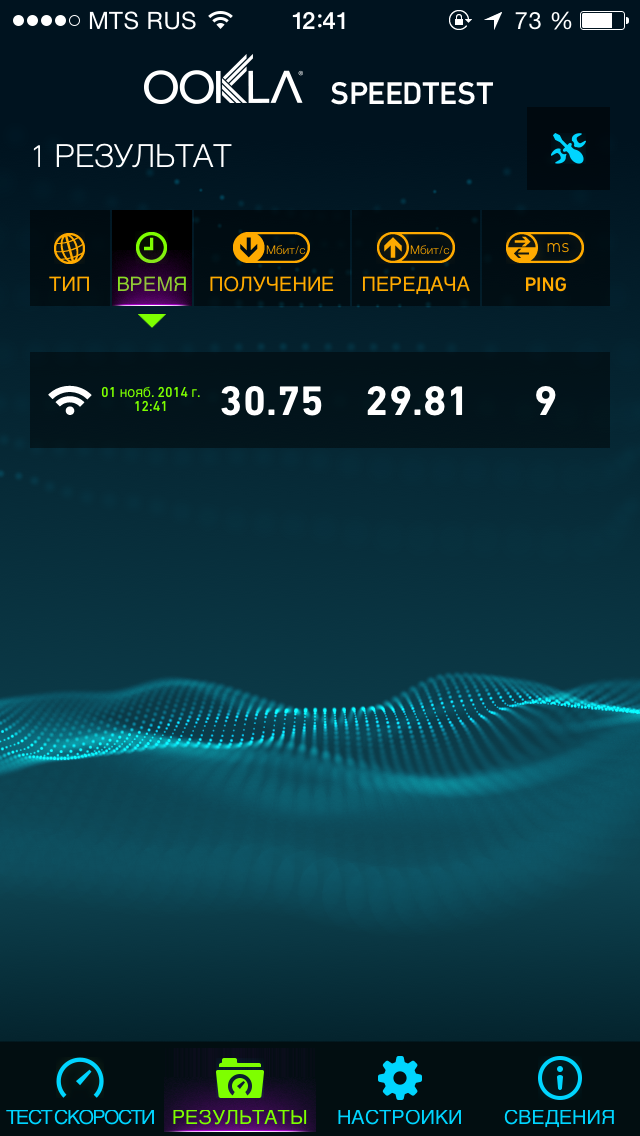Go to the НАСТРОЙКИ tab
Screen dimensions: 640x1136
point(399,1088)
